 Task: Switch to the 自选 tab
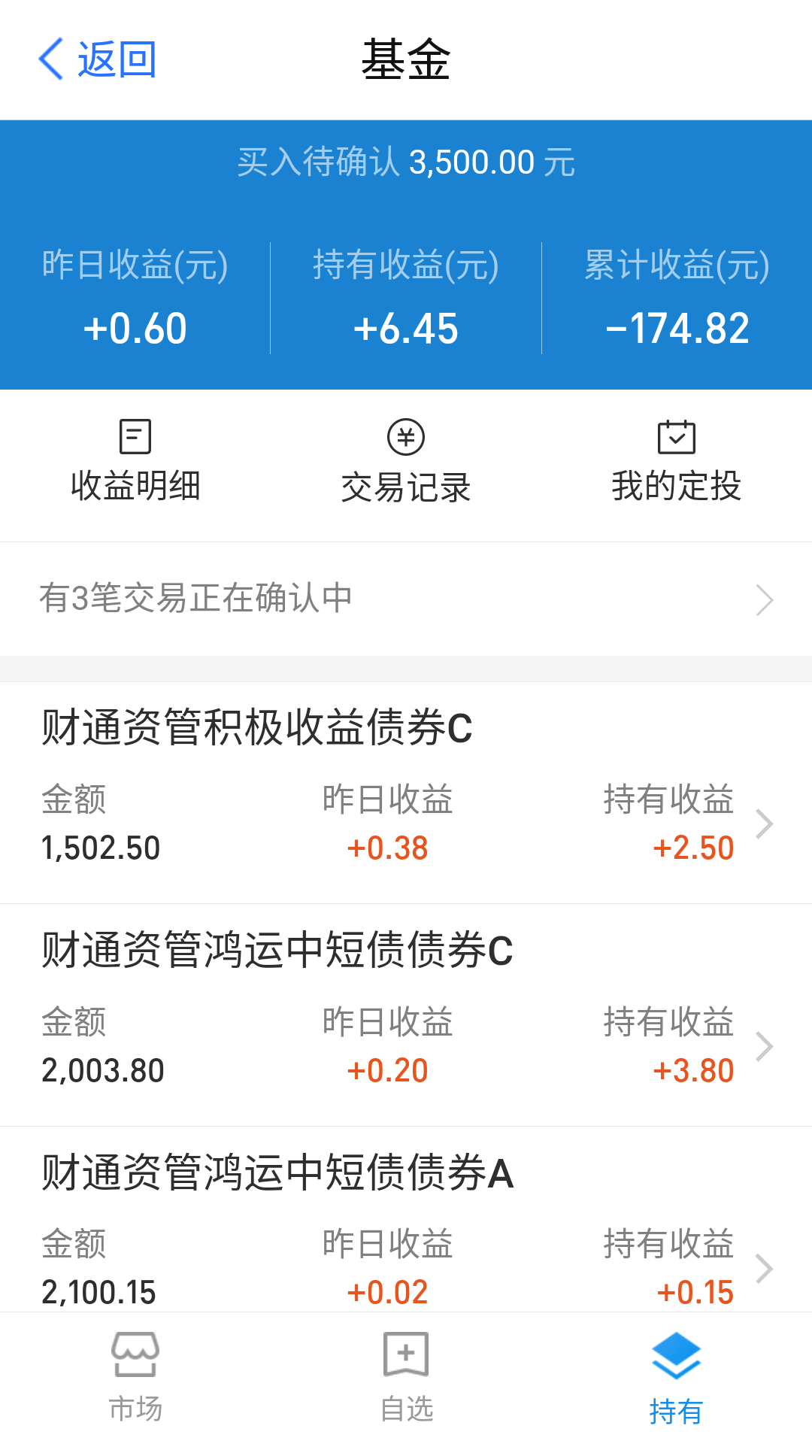(406, 1376)
